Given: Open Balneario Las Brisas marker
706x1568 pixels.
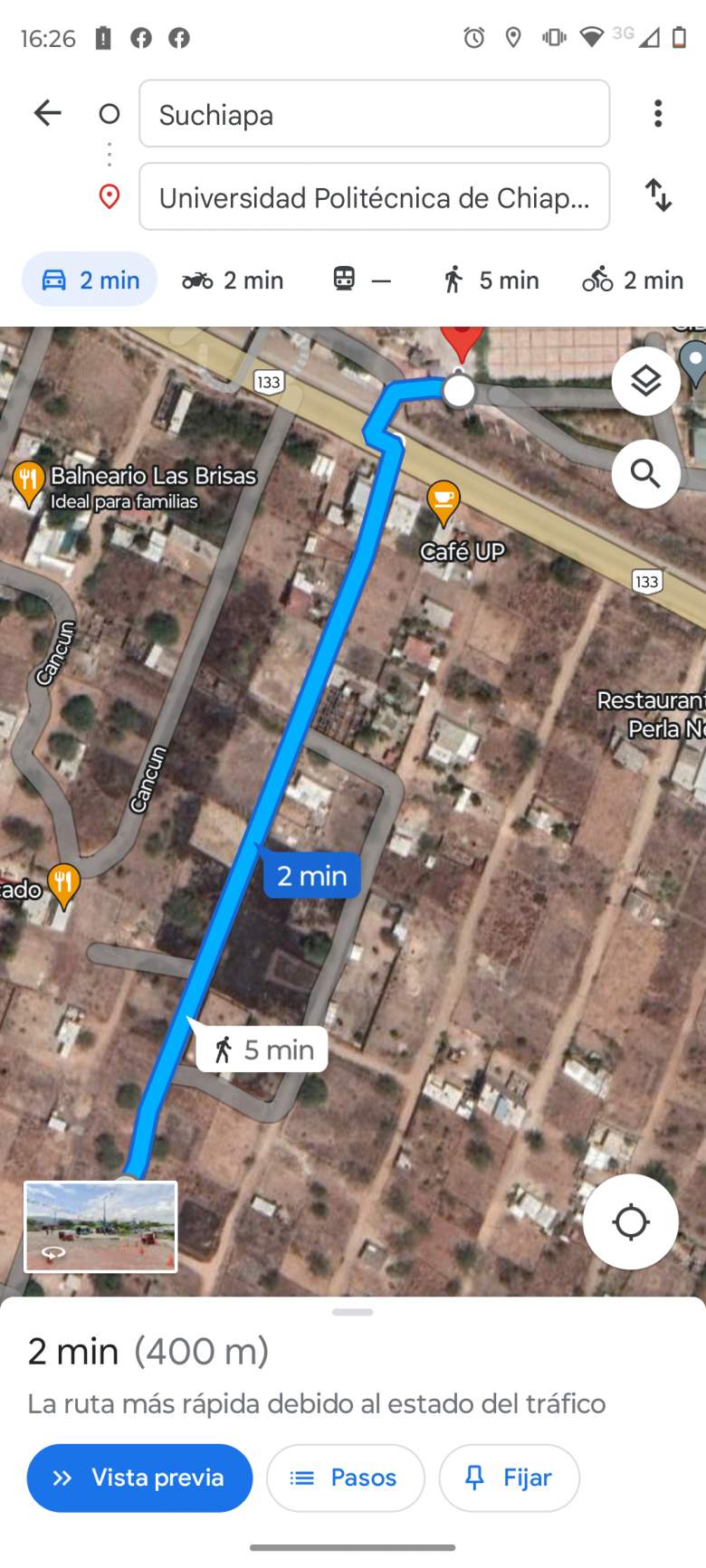Looking at the screenshot, I should 29,480.
